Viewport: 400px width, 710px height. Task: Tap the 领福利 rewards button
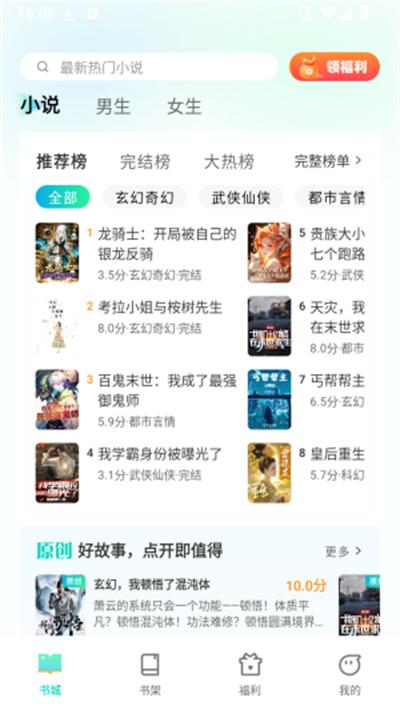click(334, 67)
